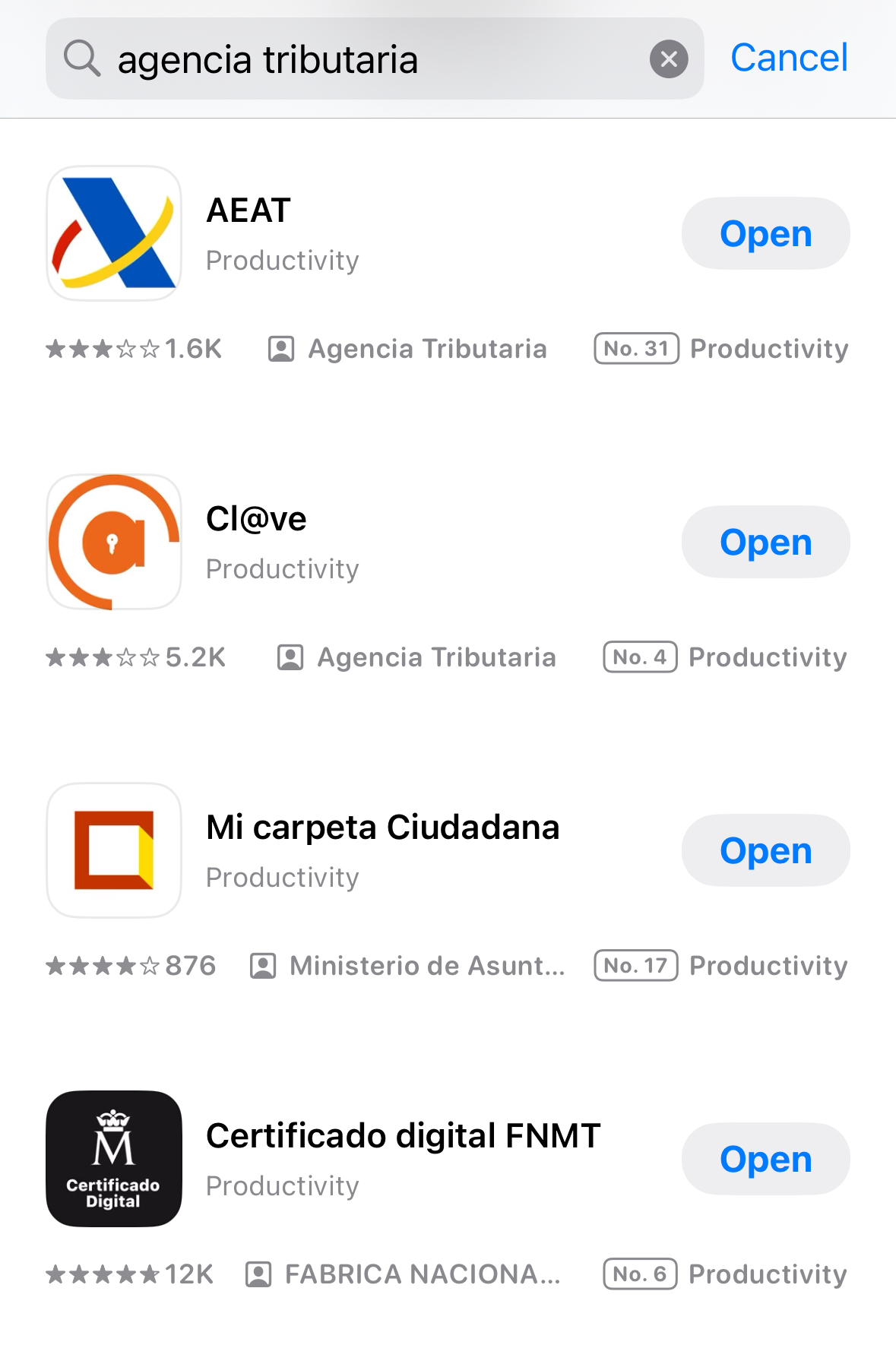The width and height of the screenshot is (896, 1345).
Task: Clear the search field with the X icon
Action: (x=668, y=59)
